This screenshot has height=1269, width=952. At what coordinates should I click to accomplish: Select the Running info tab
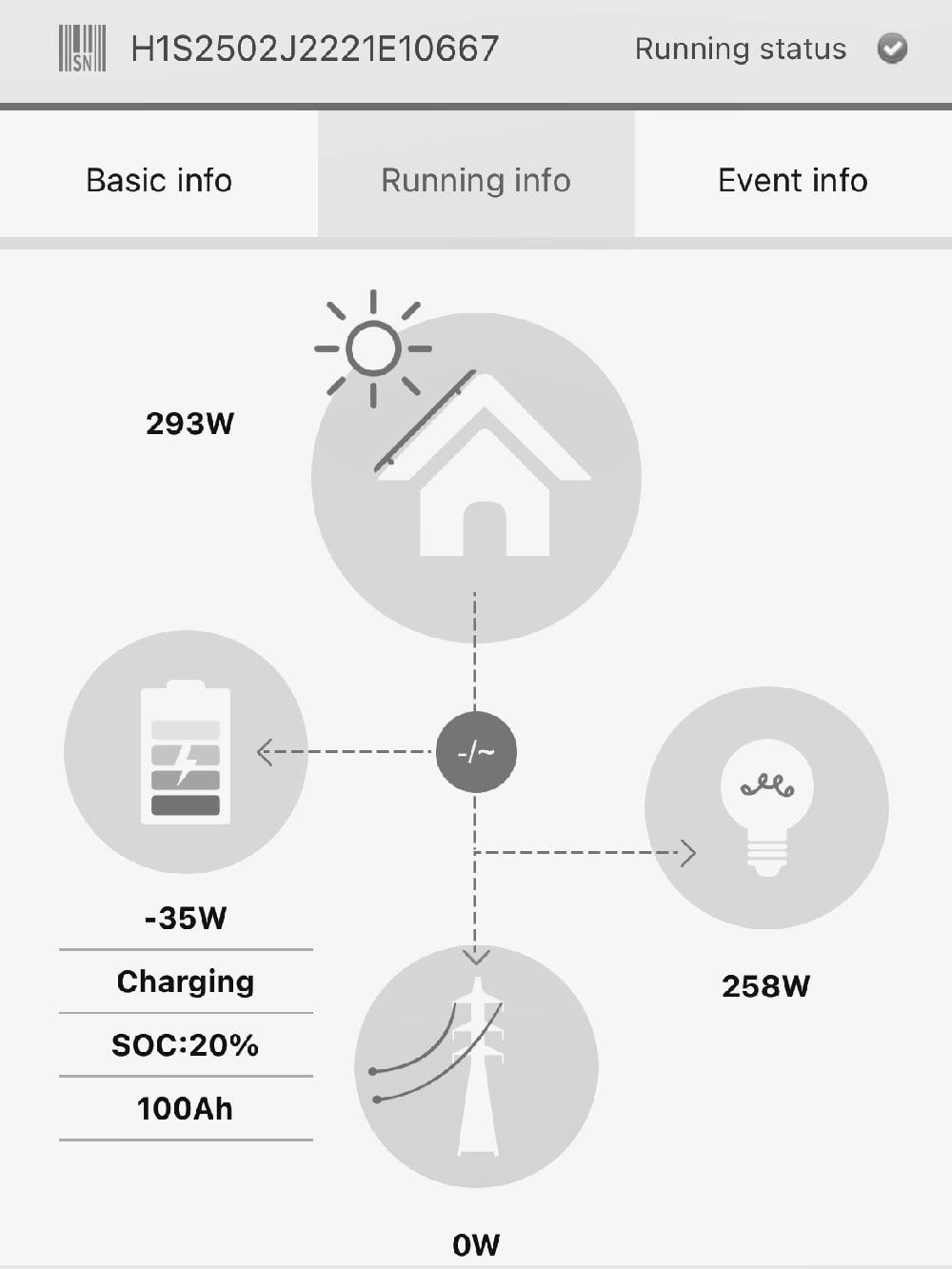476,180
